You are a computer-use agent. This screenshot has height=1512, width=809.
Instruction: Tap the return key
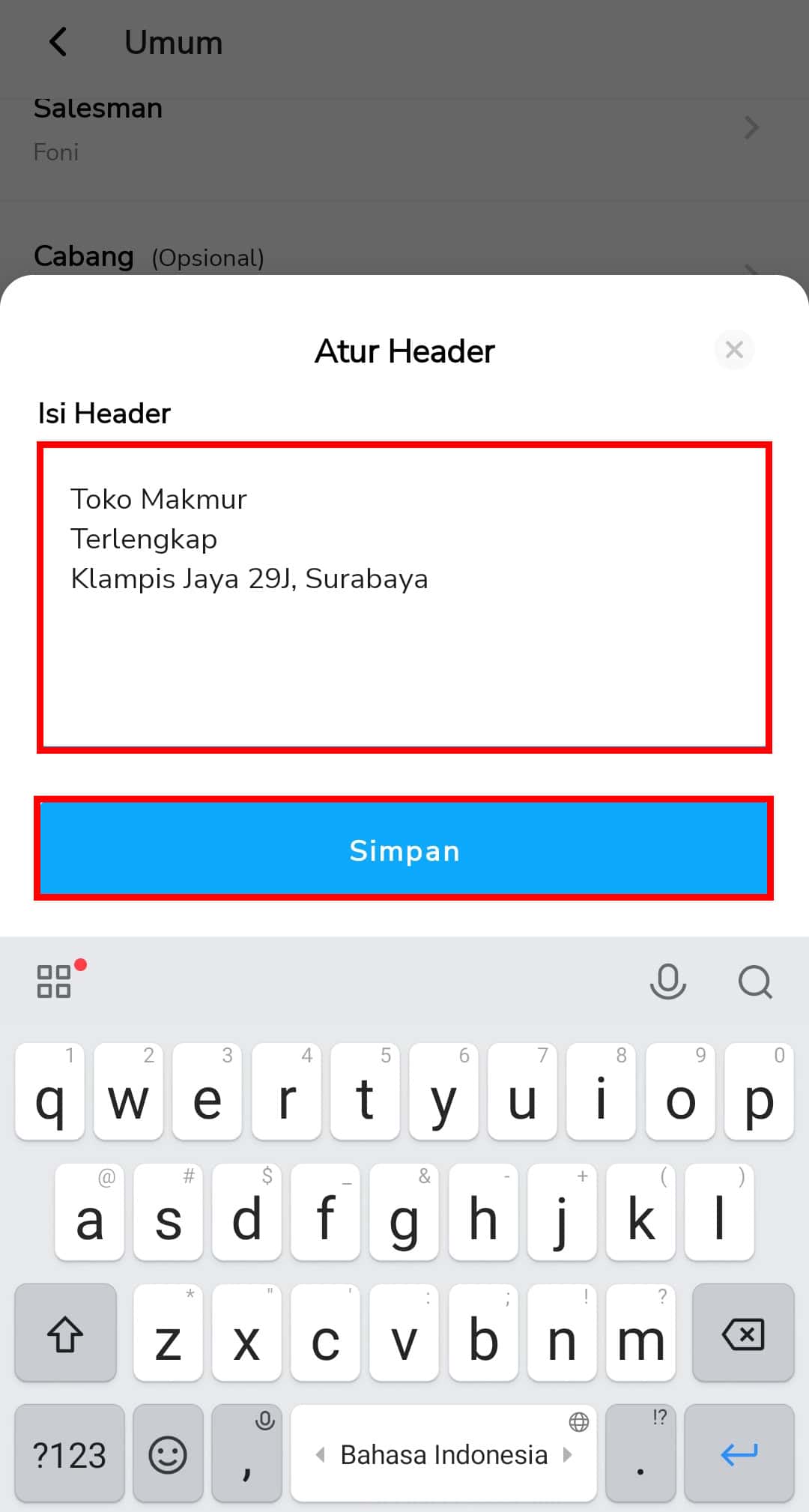[739, 1454]
